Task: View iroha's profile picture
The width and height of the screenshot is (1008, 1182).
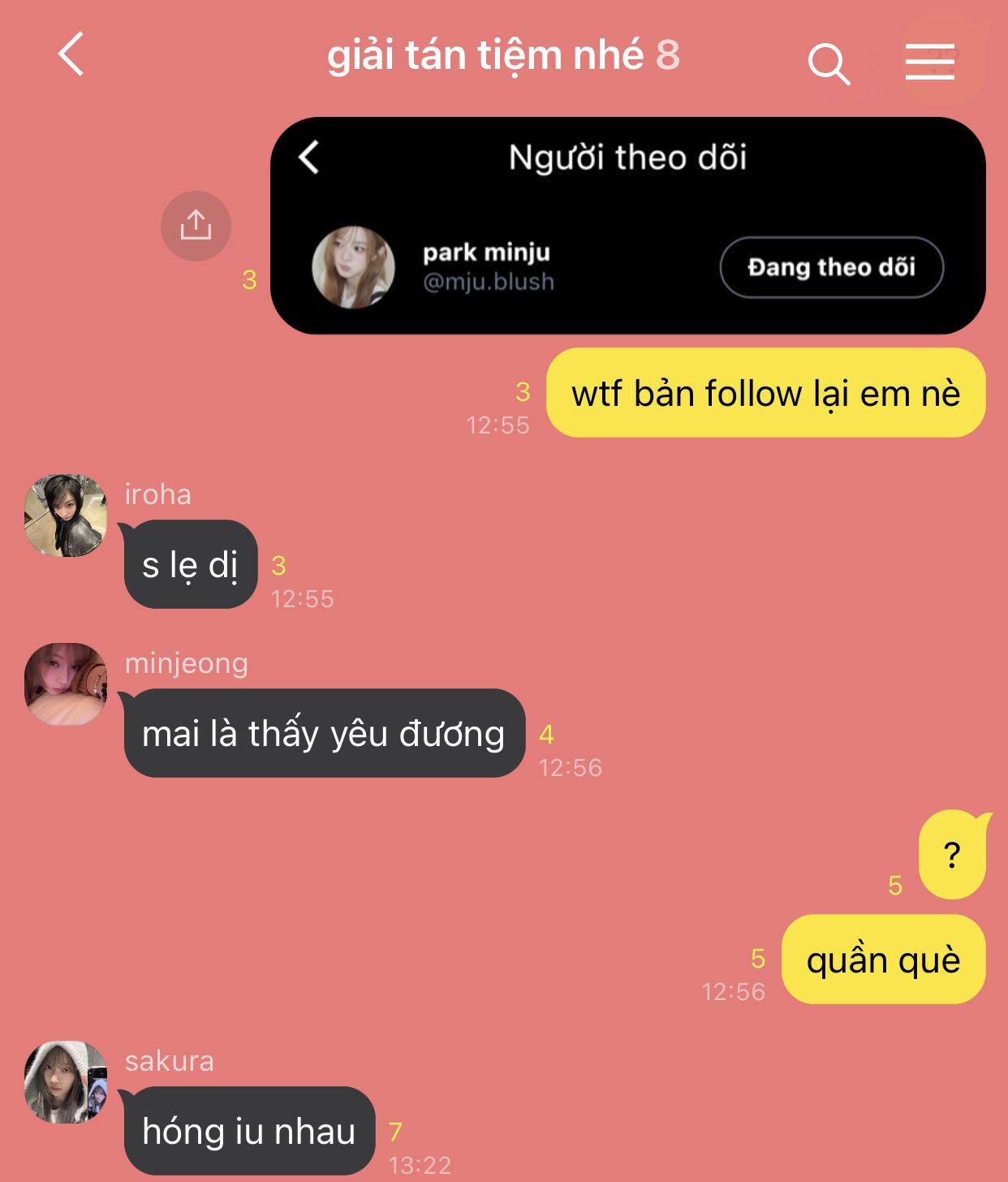Action: (66, 516)
